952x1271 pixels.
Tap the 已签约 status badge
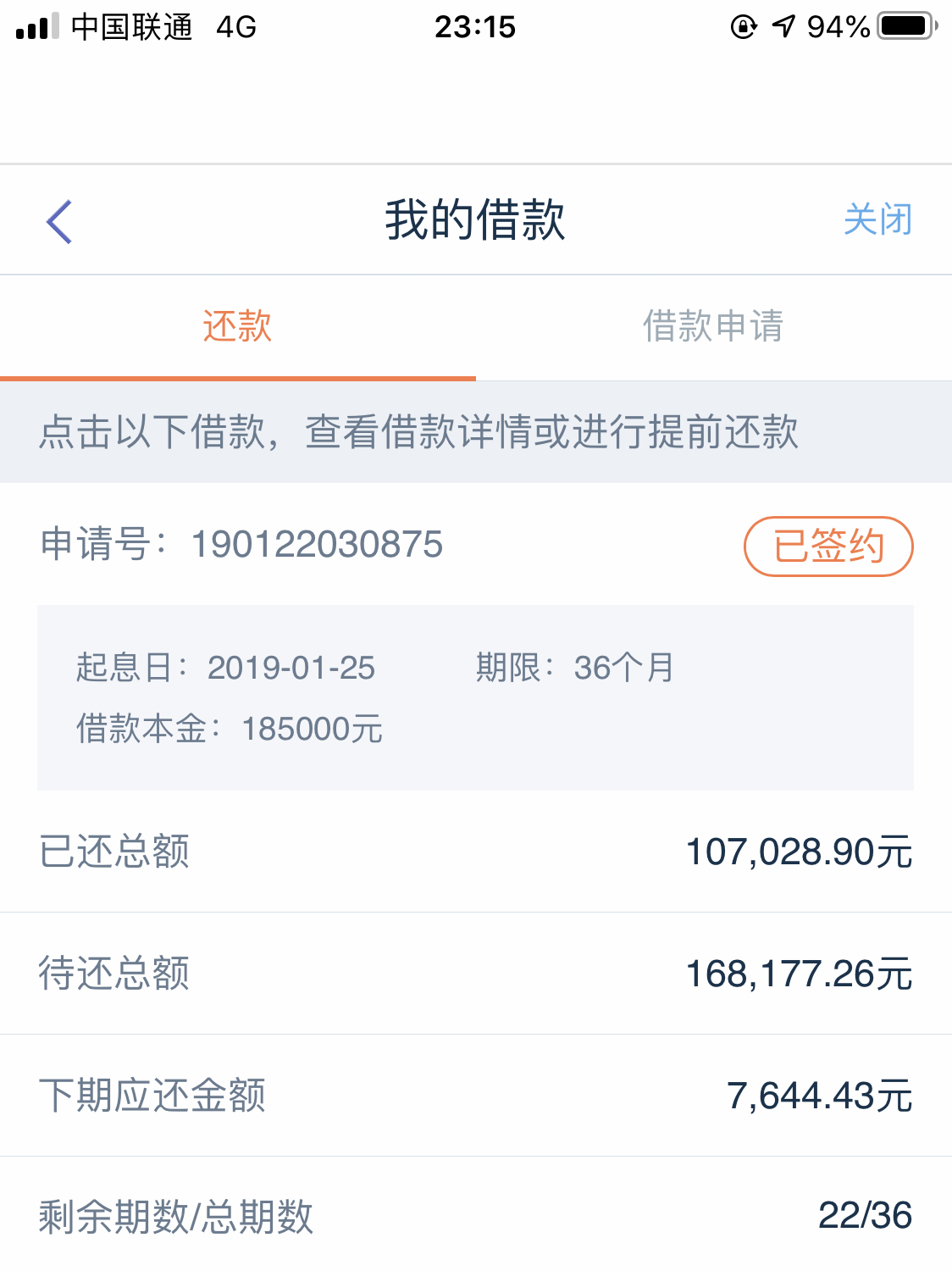pyautogui.click(x=827, y=547)
